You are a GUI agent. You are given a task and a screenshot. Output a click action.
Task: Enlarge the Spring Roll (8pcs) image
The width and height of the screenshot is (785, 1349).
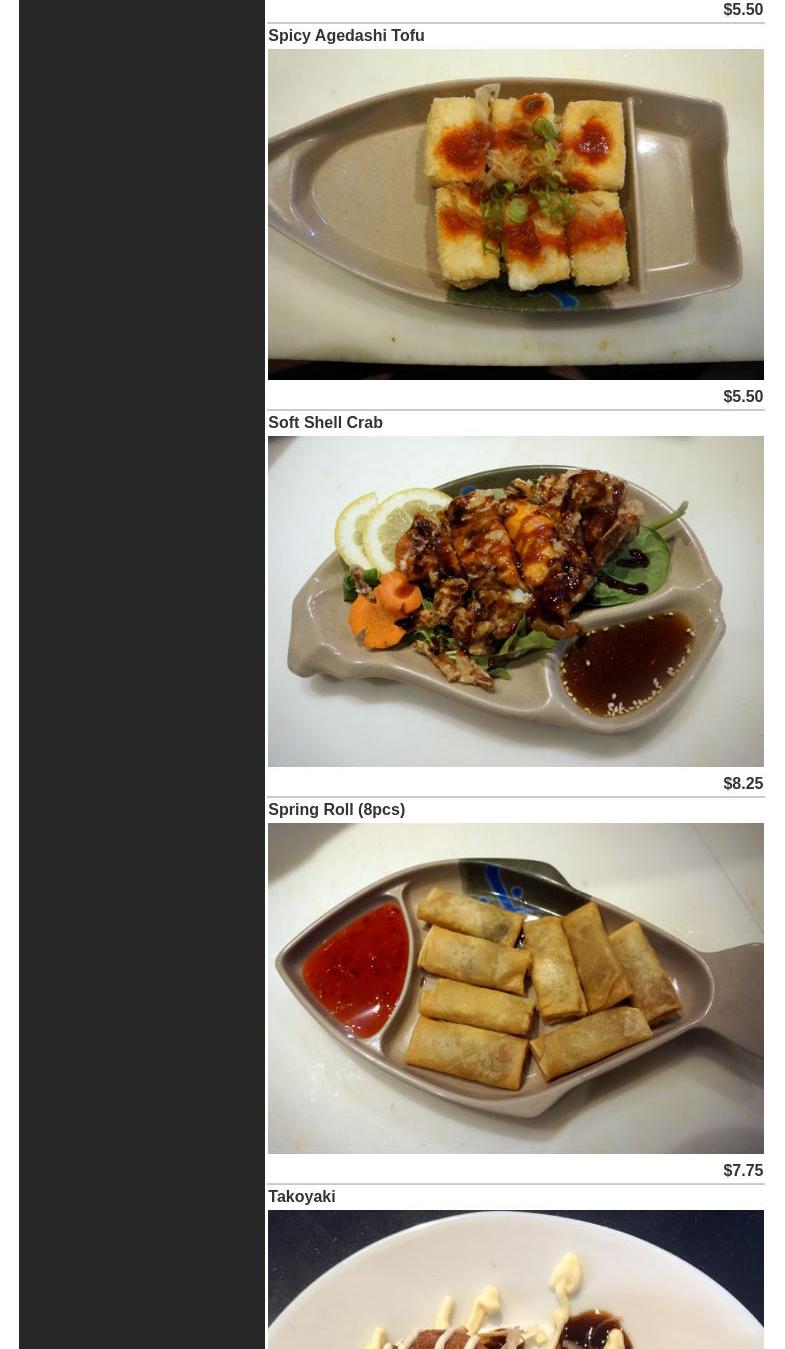515,988
